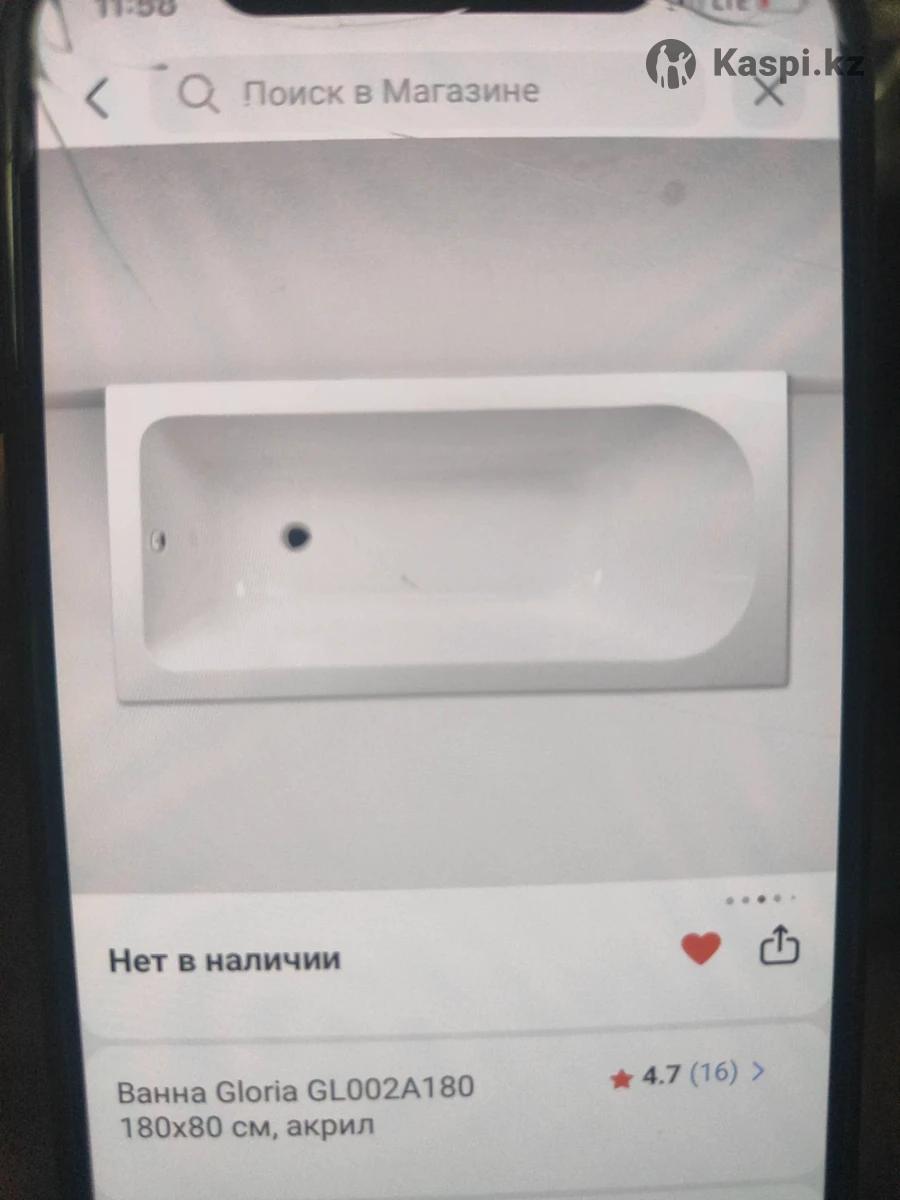Remove the bathtub from favorites
The width and height of the screenshot is (900, 1200).
[x=701, y=949]
